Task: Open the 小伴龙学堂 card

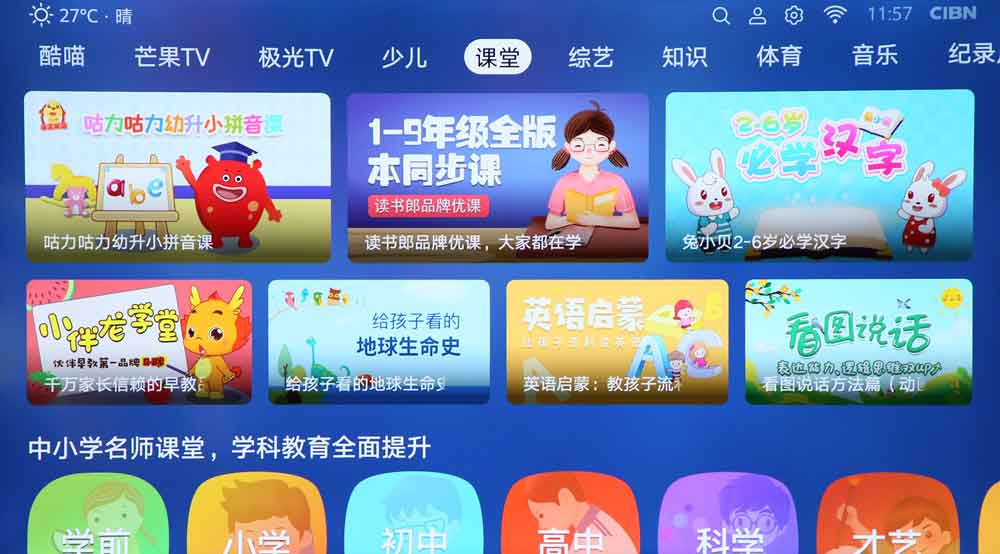Action: point(138,341)
